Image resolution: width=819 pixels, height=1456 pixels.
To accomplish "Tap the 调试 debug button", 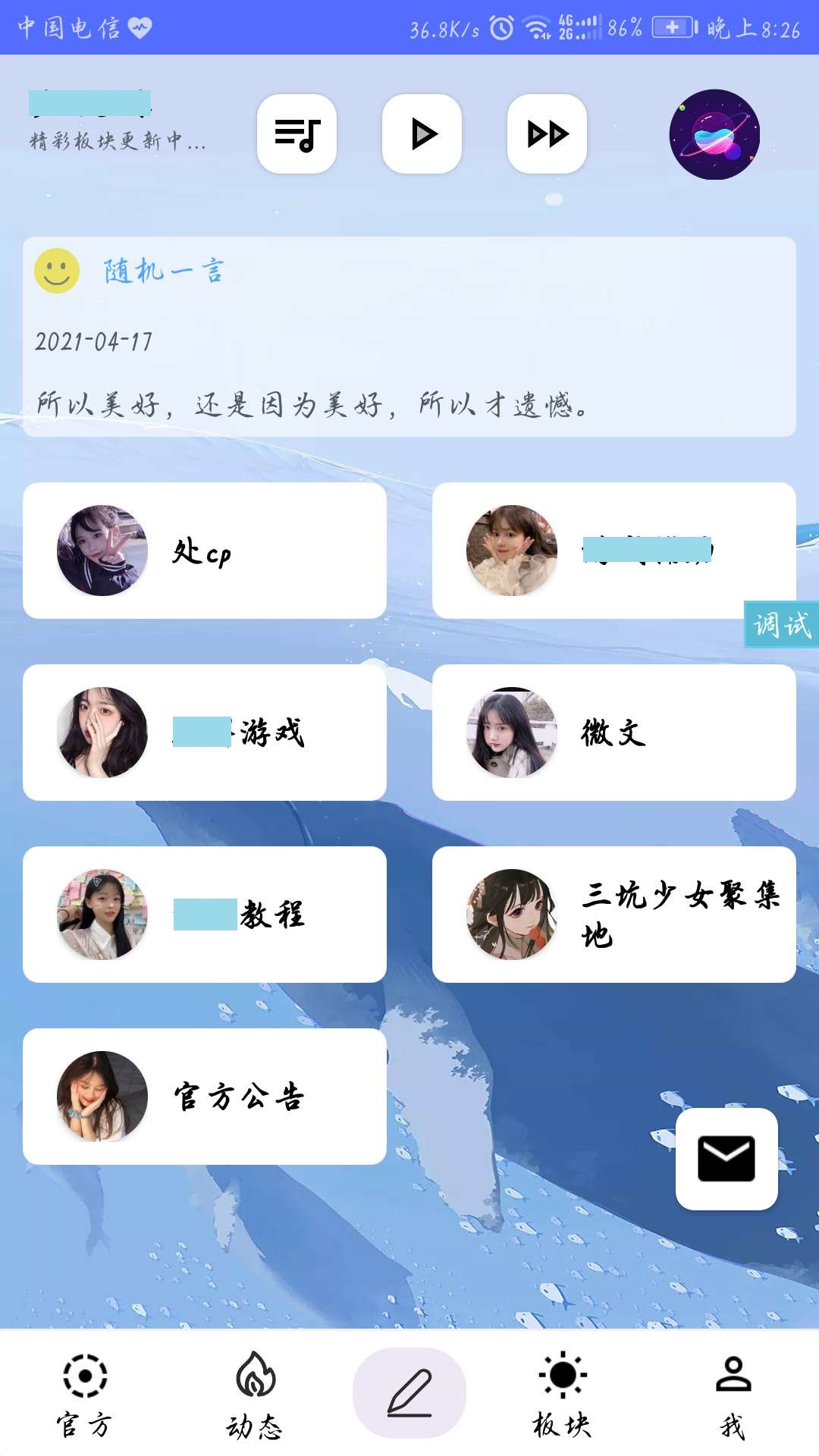I will [781, 625].
